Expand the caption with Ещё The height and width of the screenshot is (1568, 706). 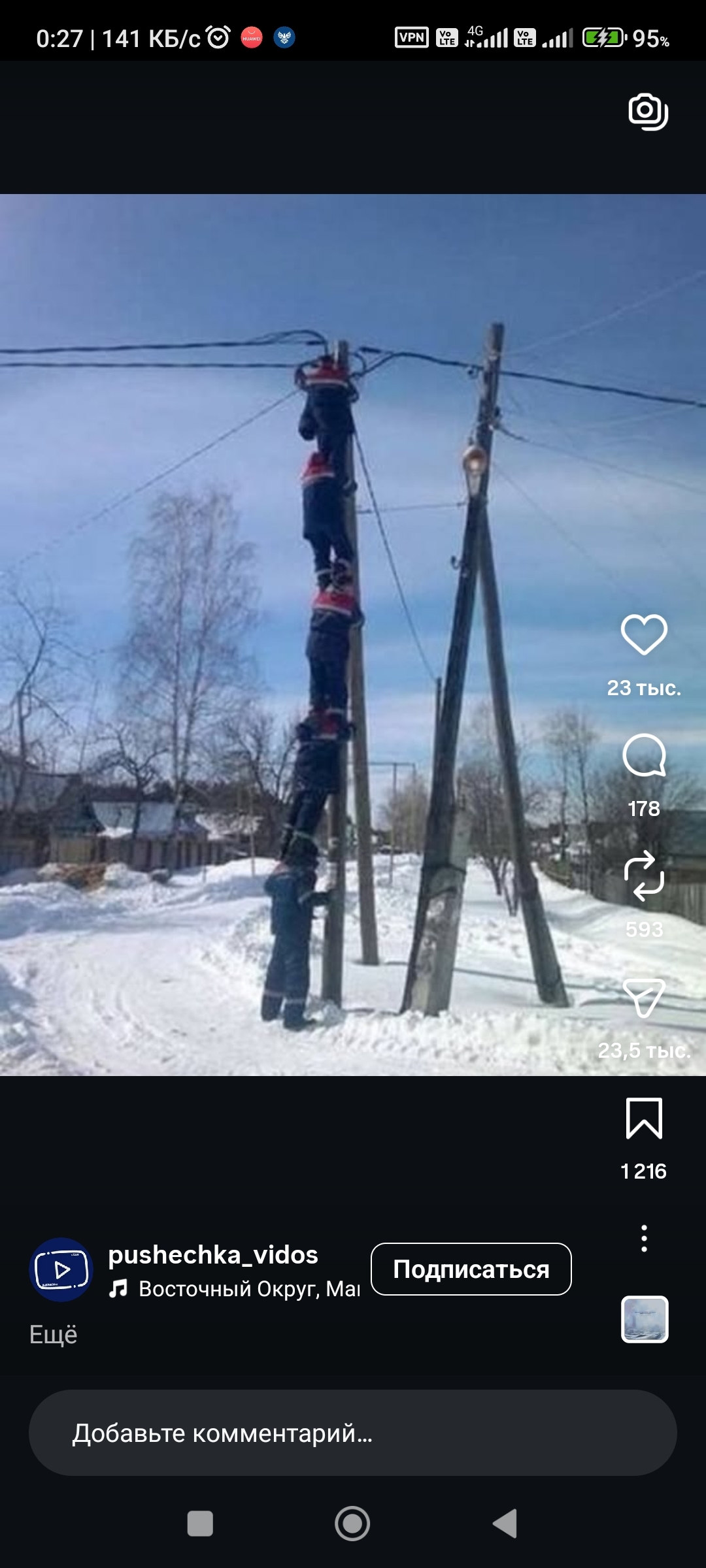[x=54, y=1335]
